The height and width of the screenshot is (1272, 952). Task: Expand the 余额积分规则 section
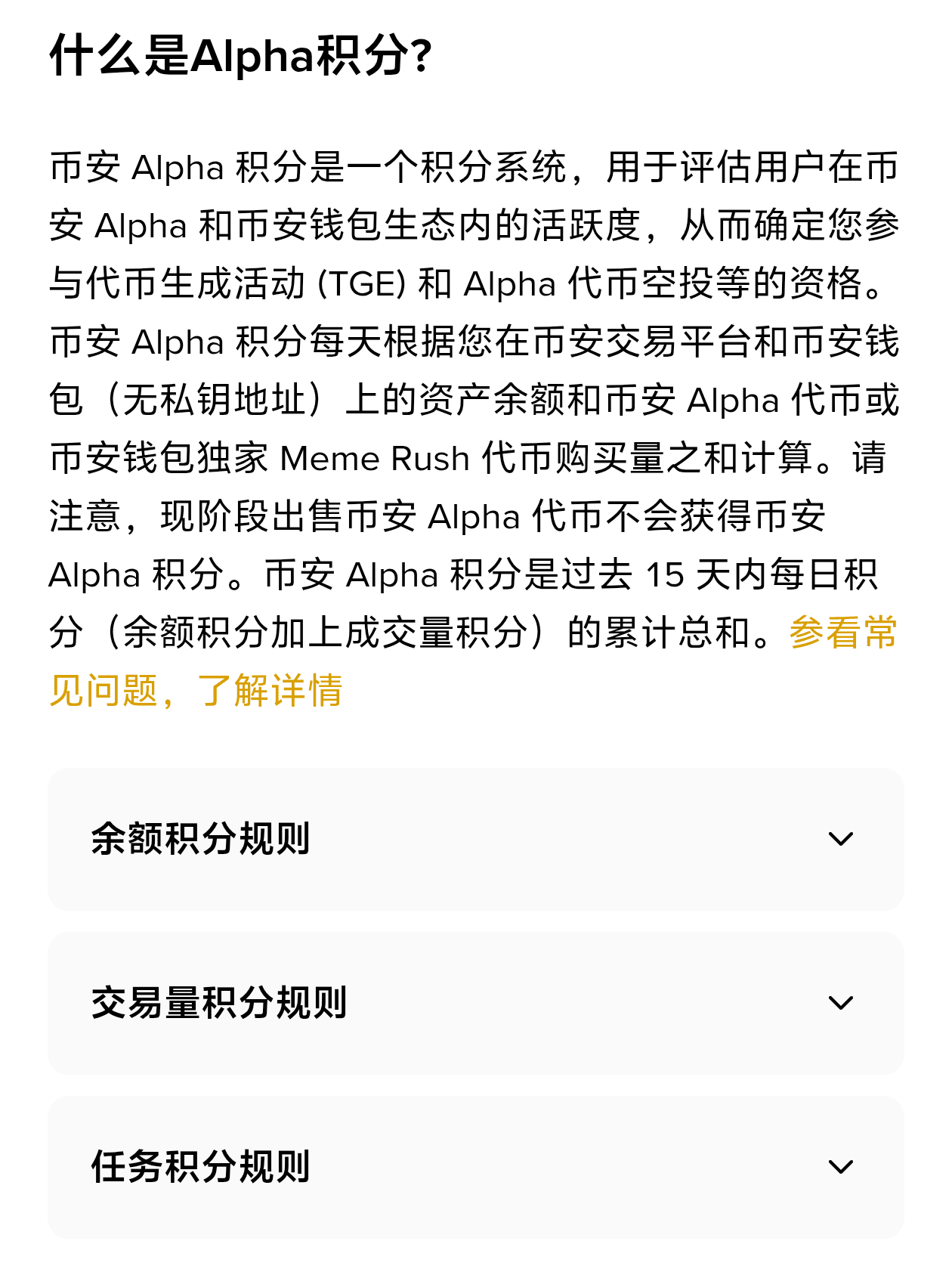click(475, 839)
